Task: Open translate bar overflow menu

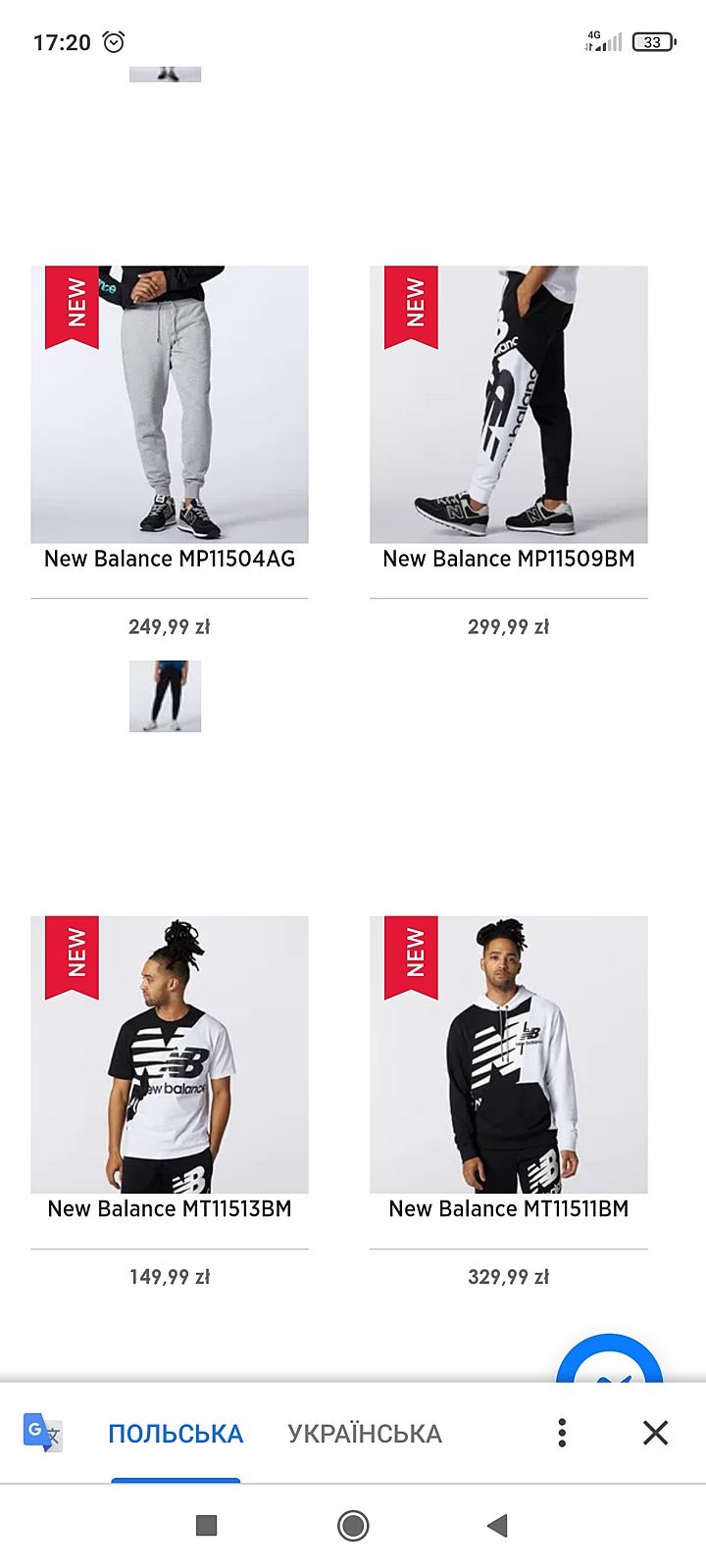Action: (x=562, y=1433)
